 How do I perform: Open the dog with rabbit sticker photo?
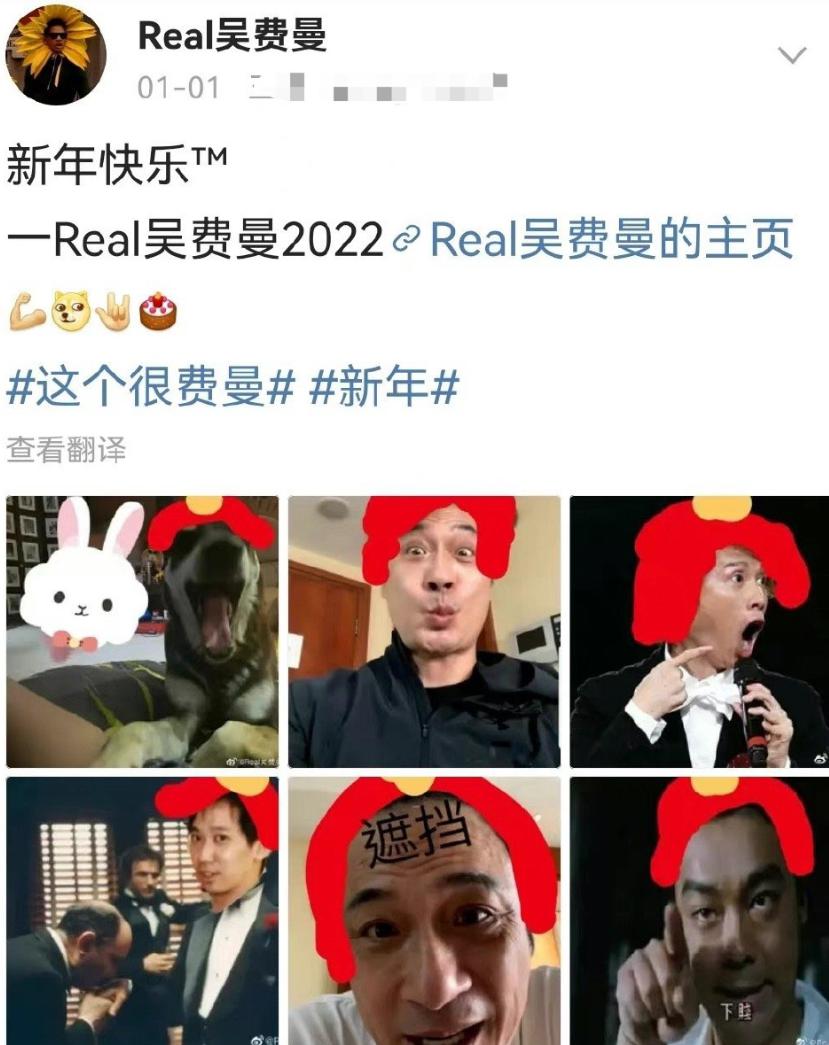coord(142,631)
